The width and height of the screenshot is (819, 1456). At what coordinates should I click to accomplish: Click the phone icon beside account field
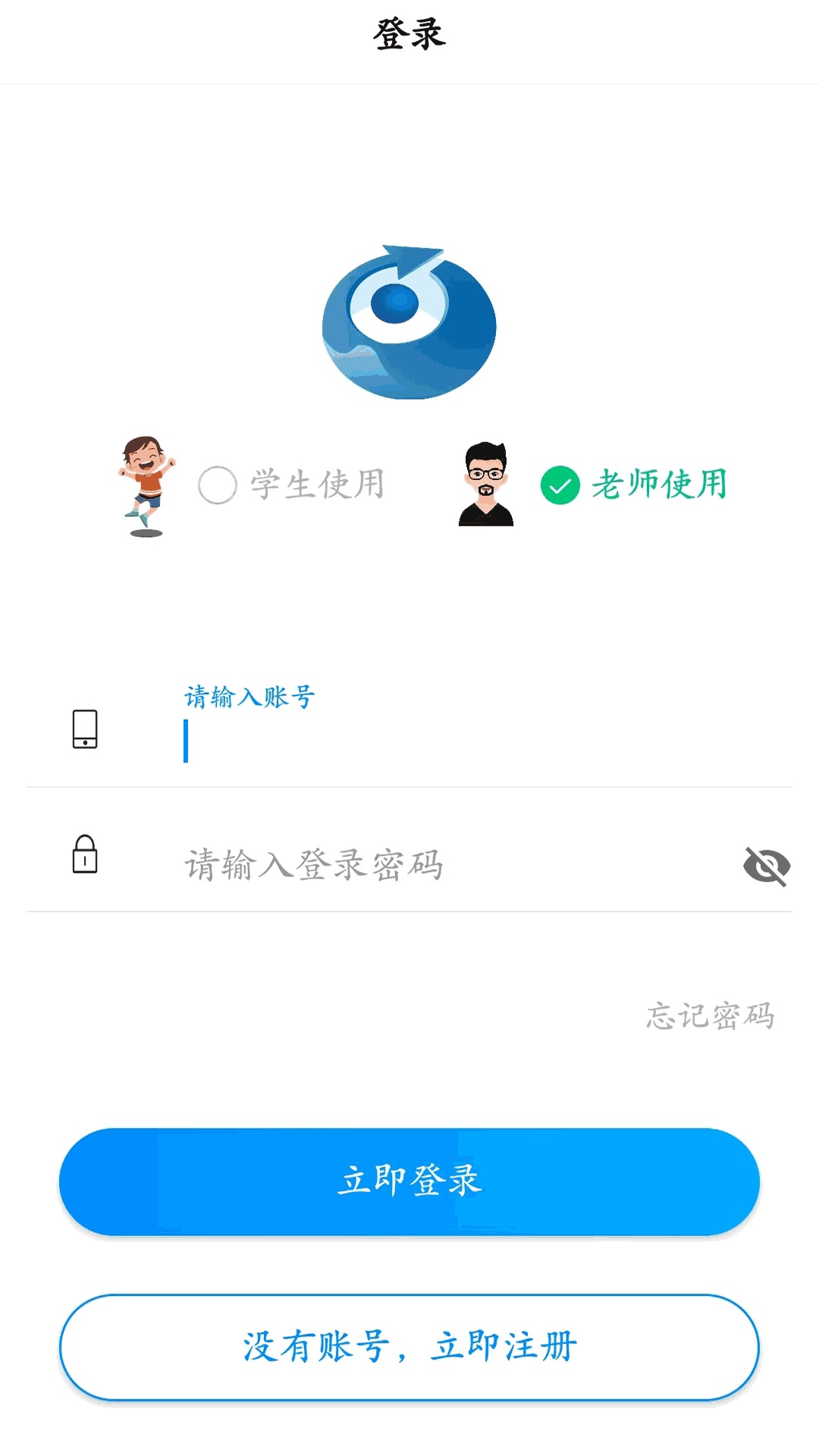(84, 730)
